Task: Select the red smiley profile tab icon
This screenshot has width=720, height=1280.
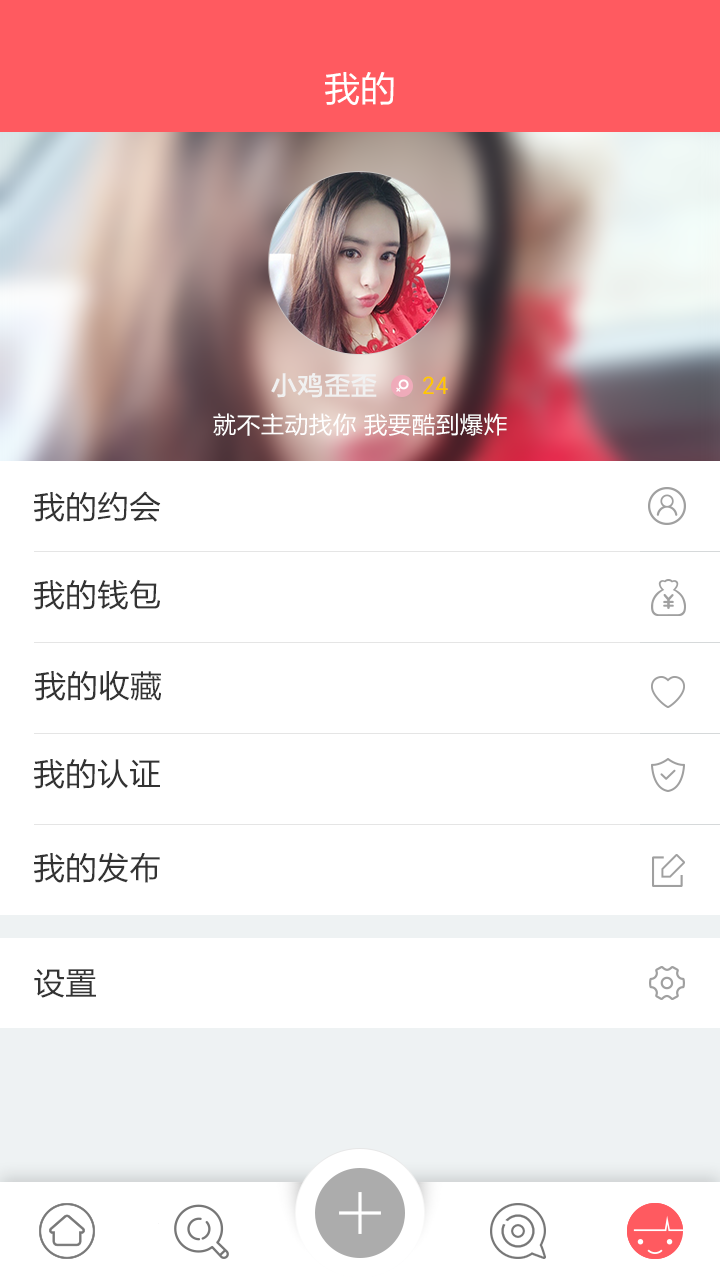Action: [x=655, y=1230]
